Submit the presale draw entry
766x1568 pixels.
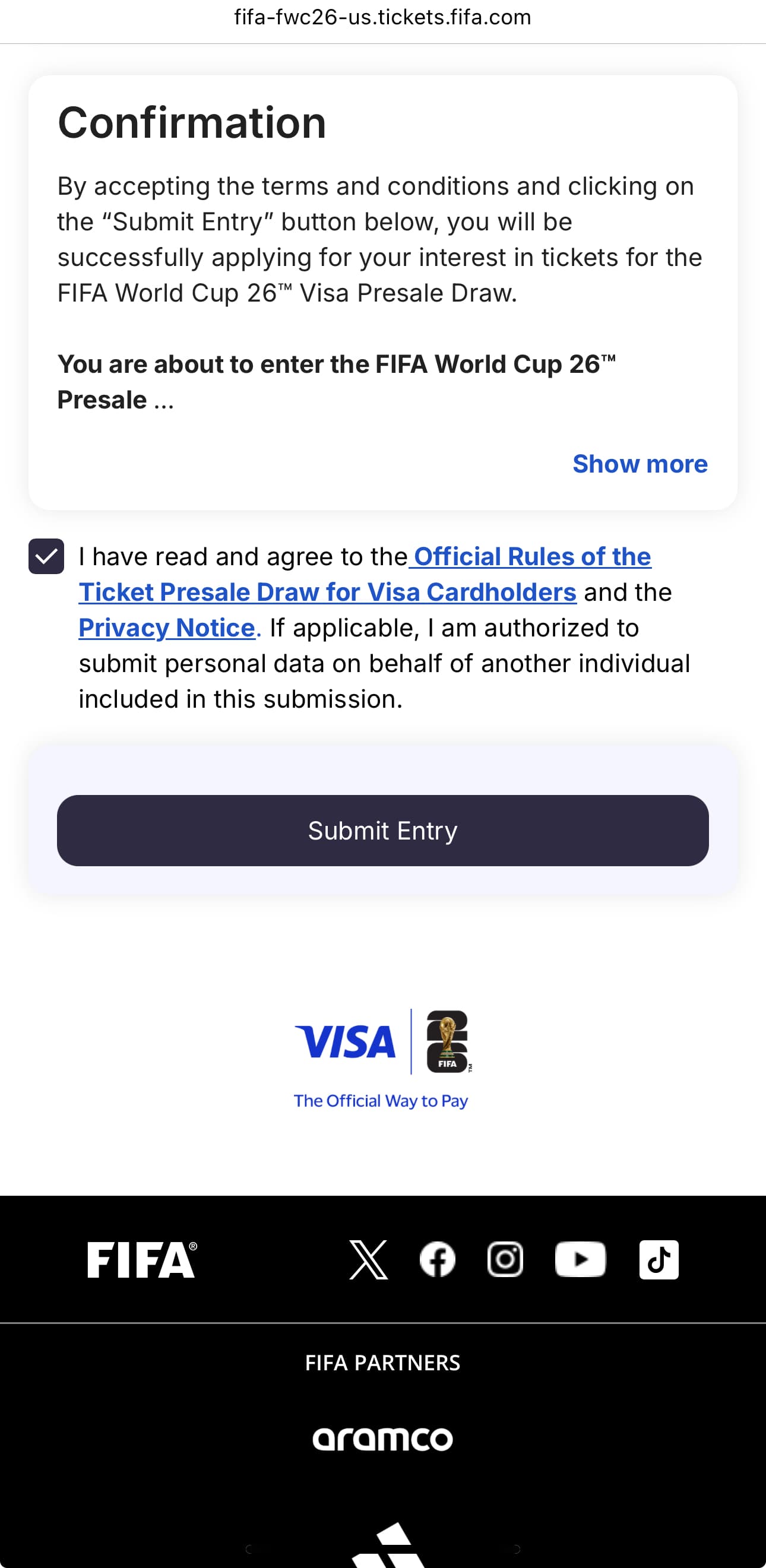[382, 830]
